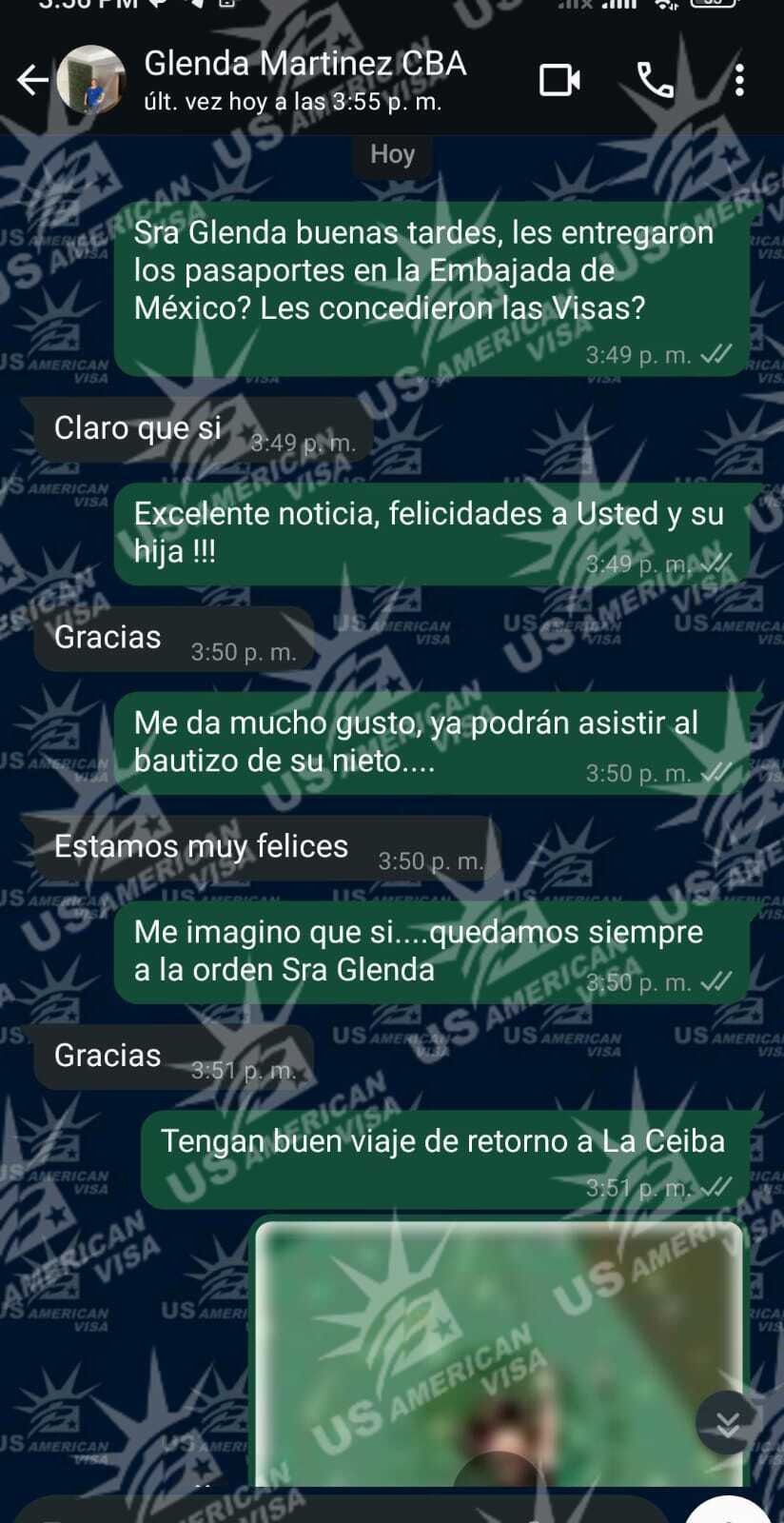Go back to the chat list
Screen dimensions: 784x1523
pyautogui.click(x=32, y=80)
